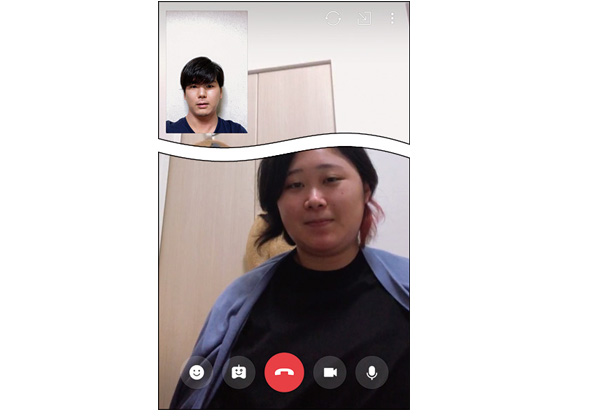Tap the self-view video thumbnail
The width and height of the screenshot is (600, 420).
point(206,72)
